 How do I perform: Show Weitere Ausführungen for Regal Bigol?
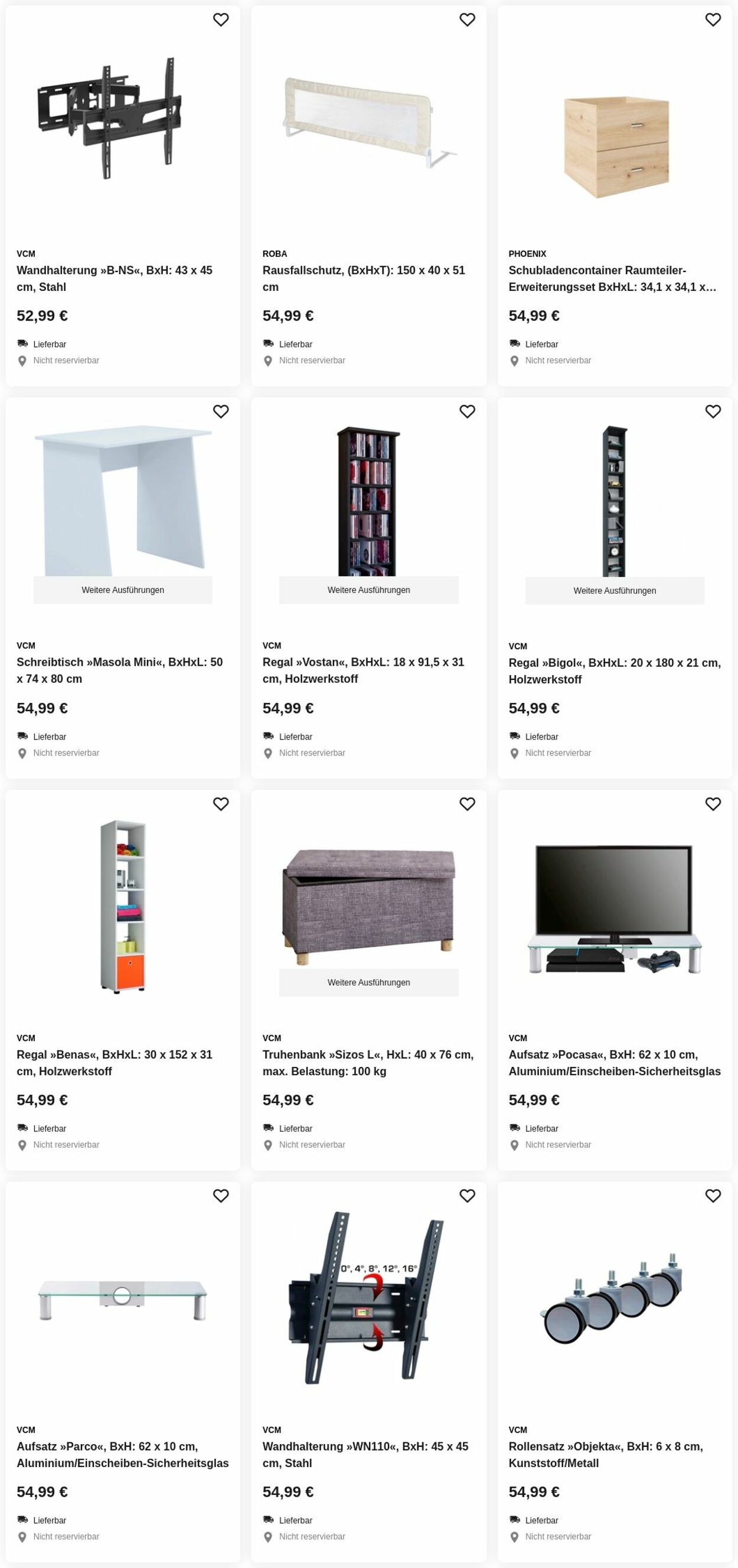point(615,591)
